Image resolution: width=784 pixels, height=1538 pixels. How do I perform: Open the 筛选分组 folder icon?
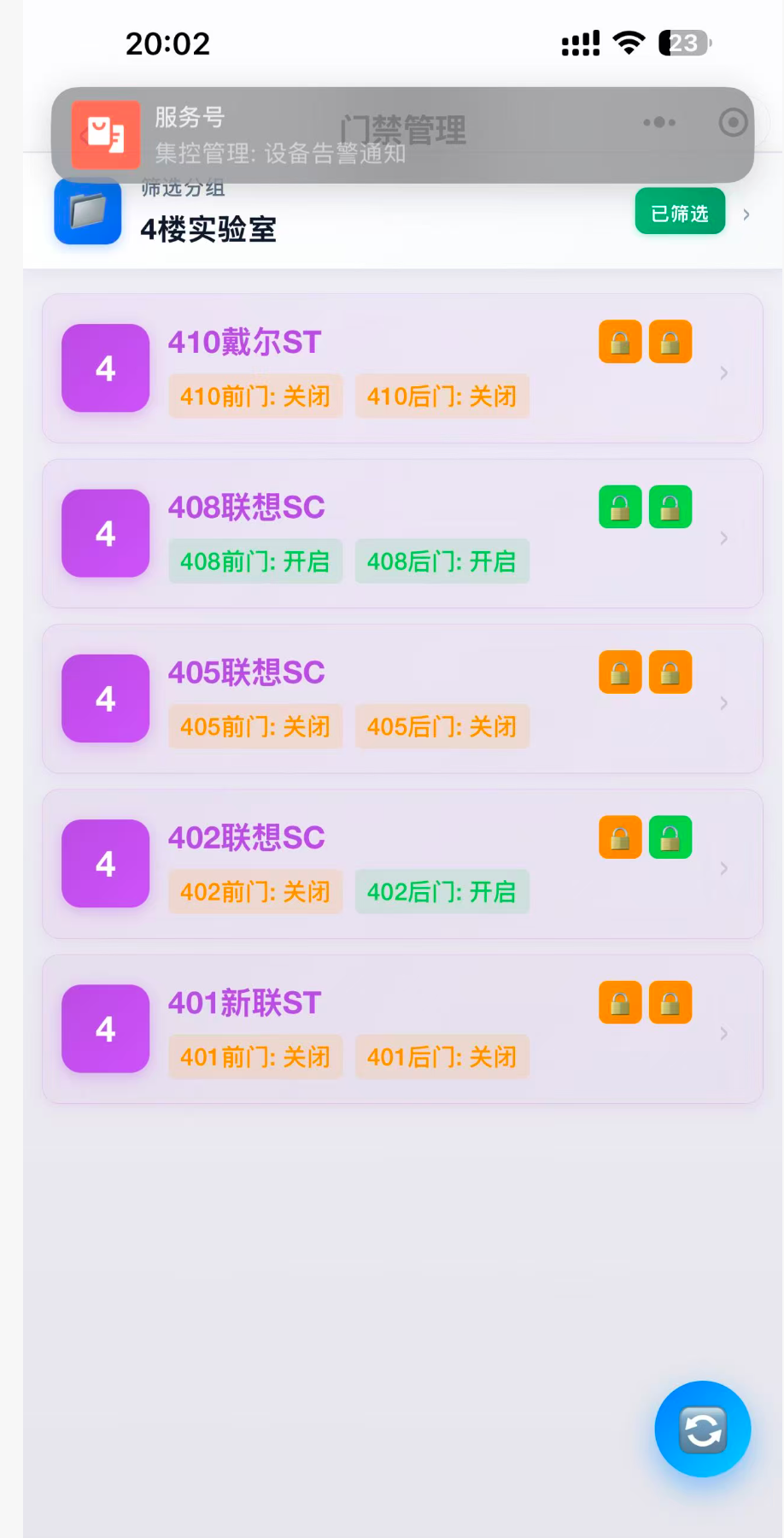tap(86, 211)
